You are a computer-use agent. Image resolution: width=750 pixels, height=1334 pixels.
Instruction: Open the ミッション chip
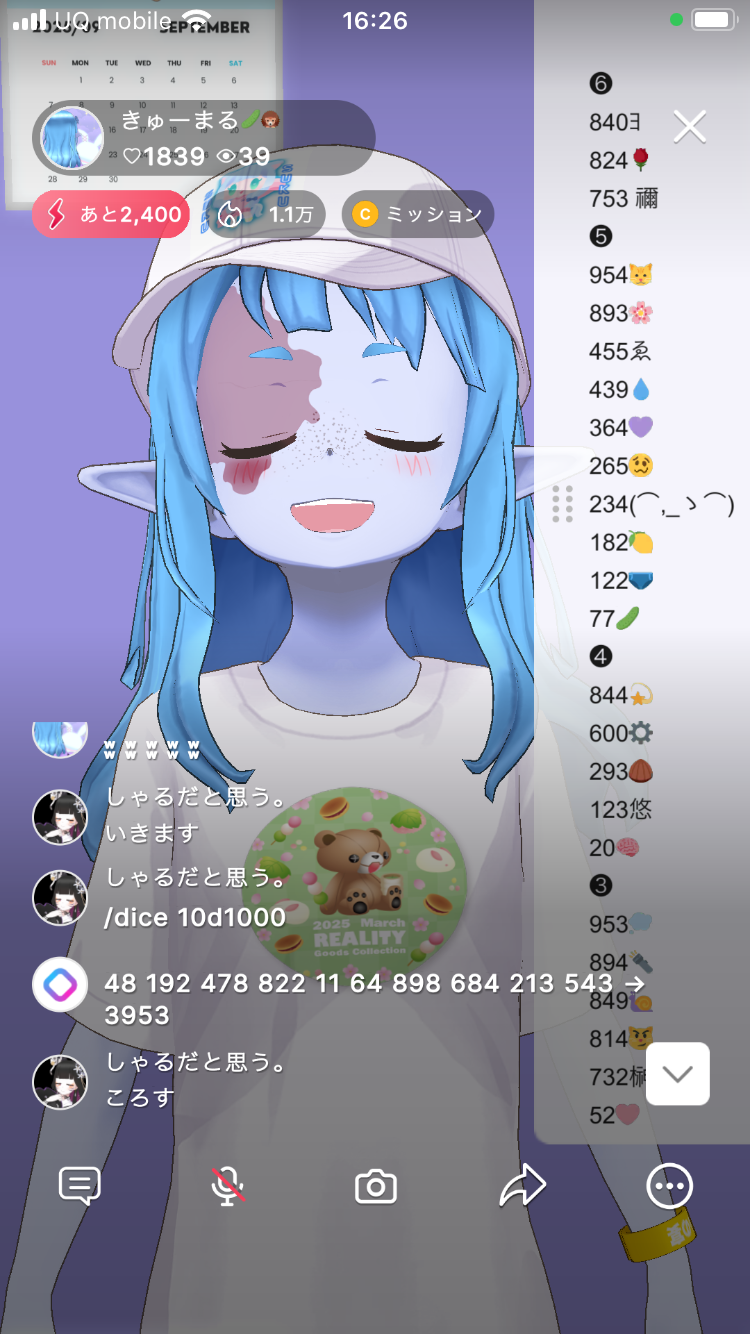tap(418, 214)
